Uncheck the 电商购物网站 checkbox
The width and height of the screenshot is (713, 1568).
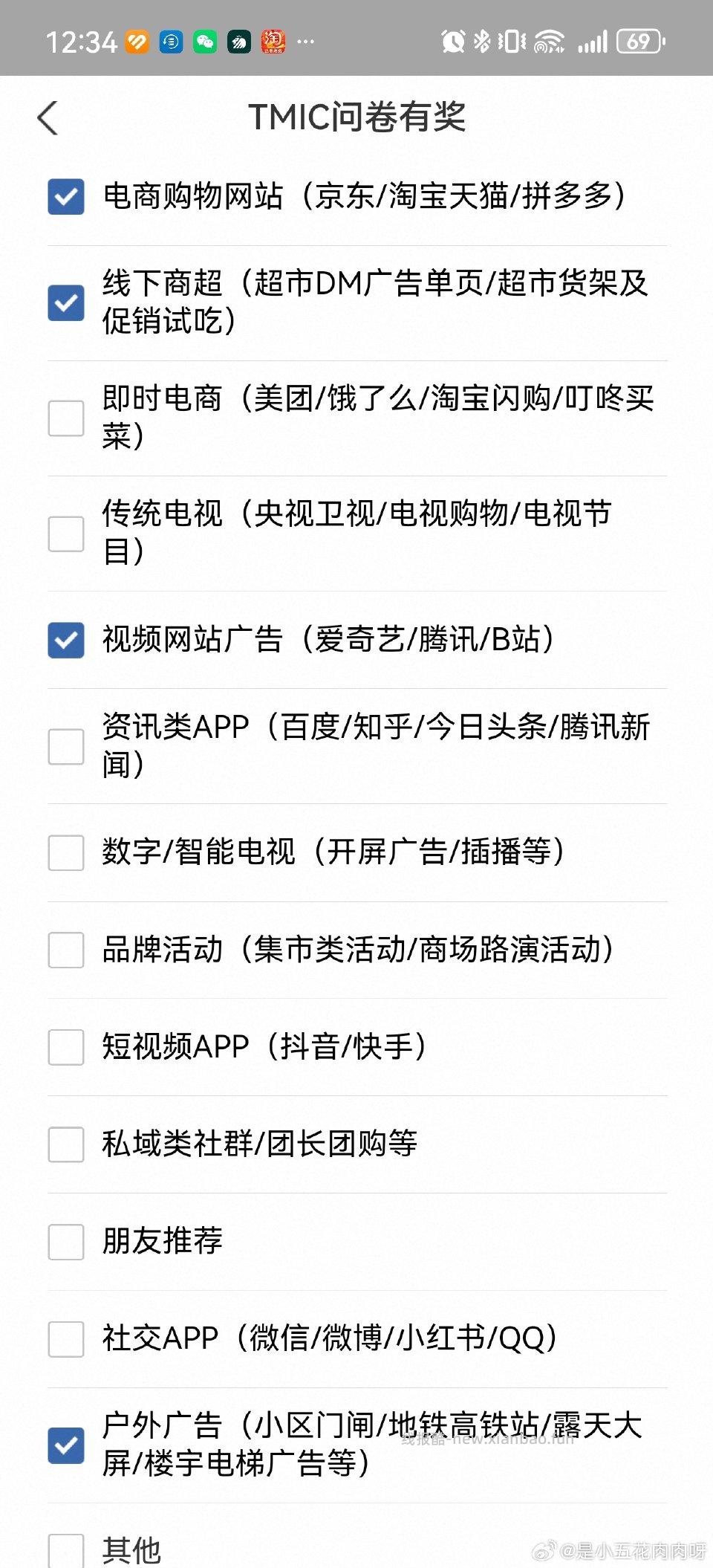(x=65, y=197)
